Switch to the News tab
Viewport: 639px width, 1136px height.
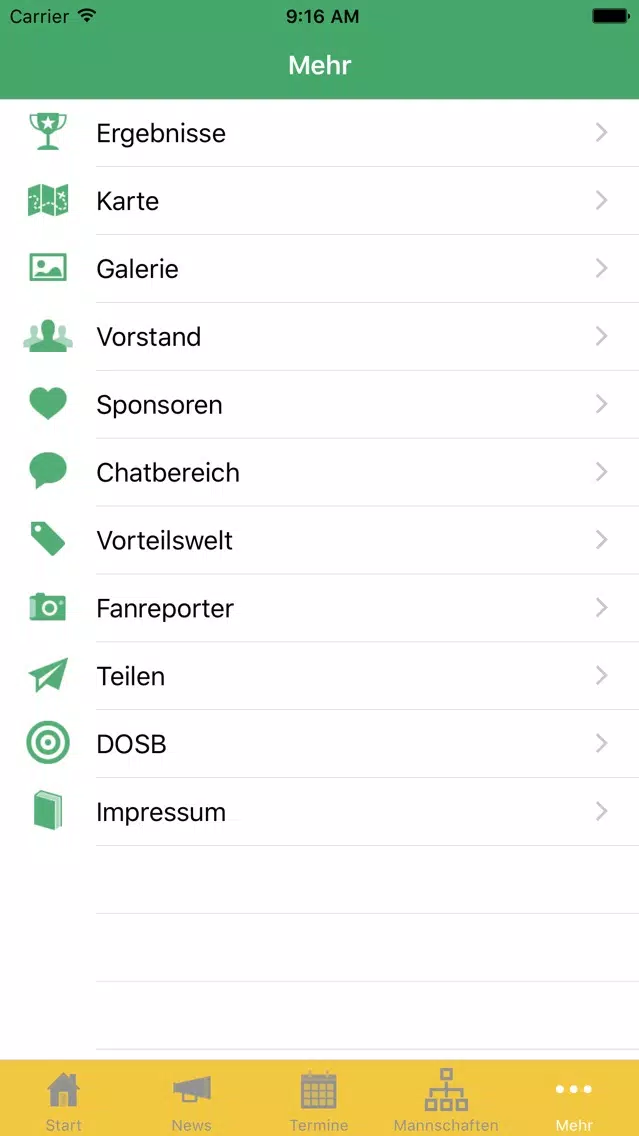coord(192,1099)
